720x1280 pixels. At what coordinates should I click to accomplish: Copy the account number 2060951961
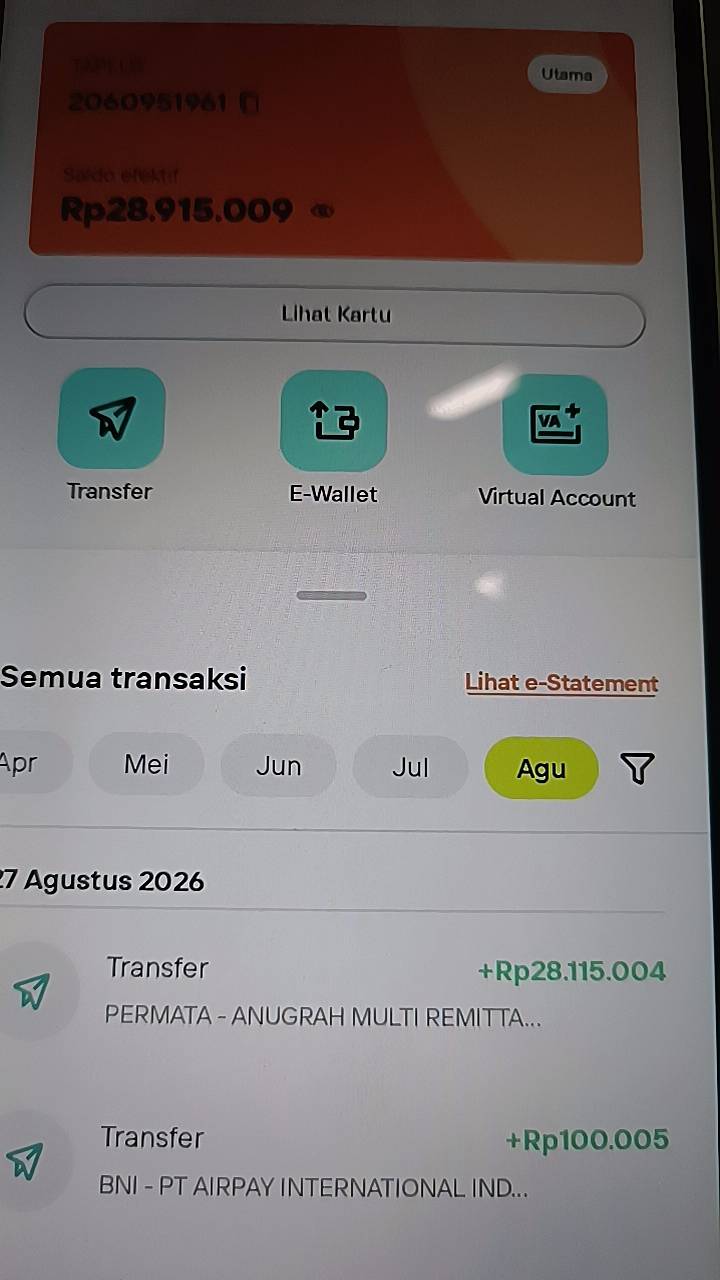(x=250, y=102)
